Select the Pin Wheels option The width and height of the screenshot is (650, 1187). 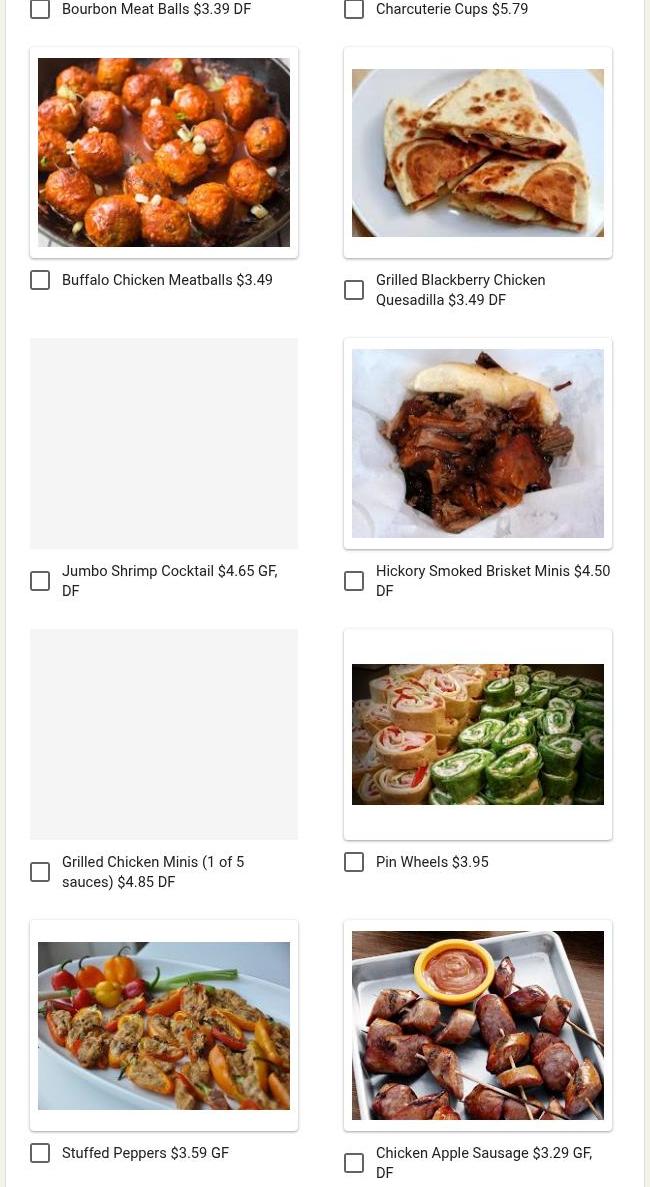354,862
